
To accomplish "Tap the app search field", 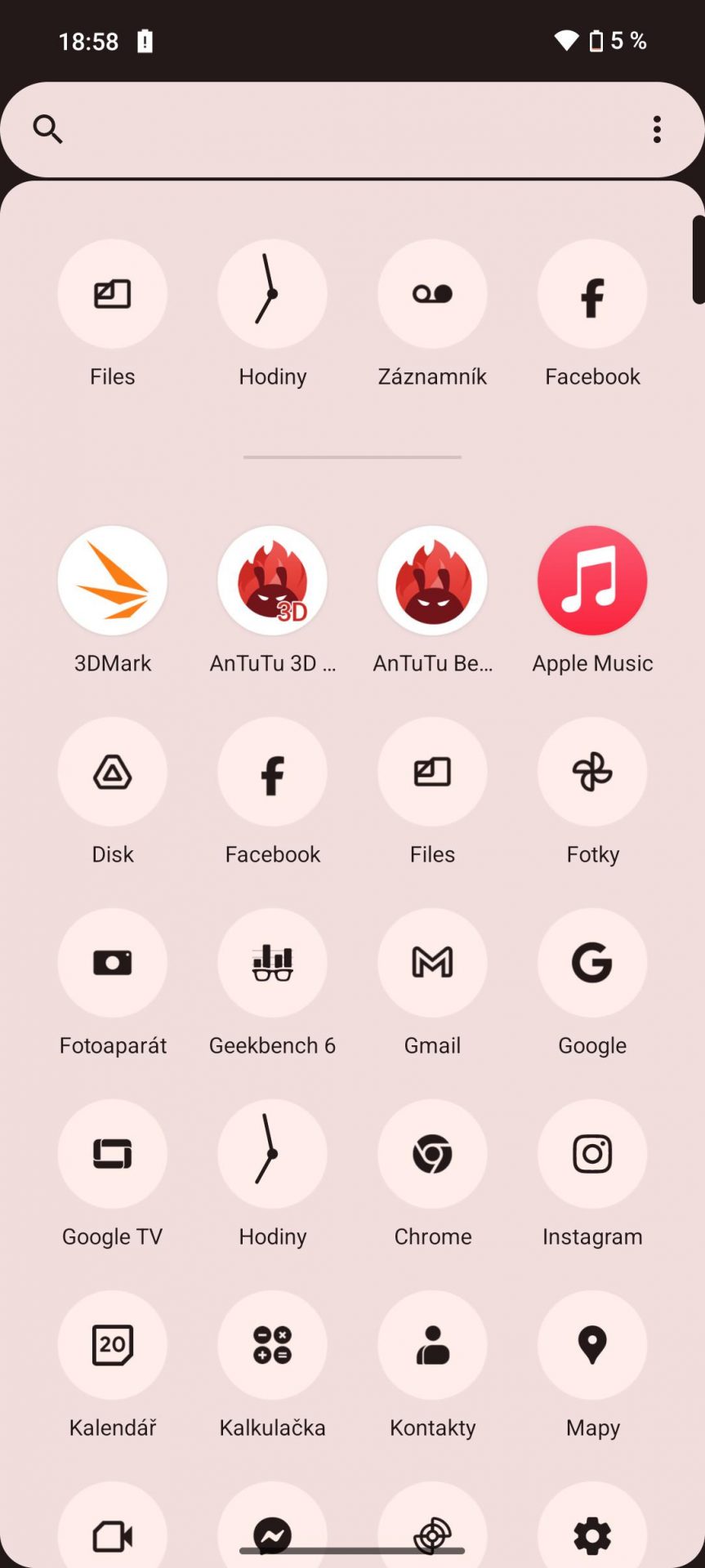I will coord(352,129).
